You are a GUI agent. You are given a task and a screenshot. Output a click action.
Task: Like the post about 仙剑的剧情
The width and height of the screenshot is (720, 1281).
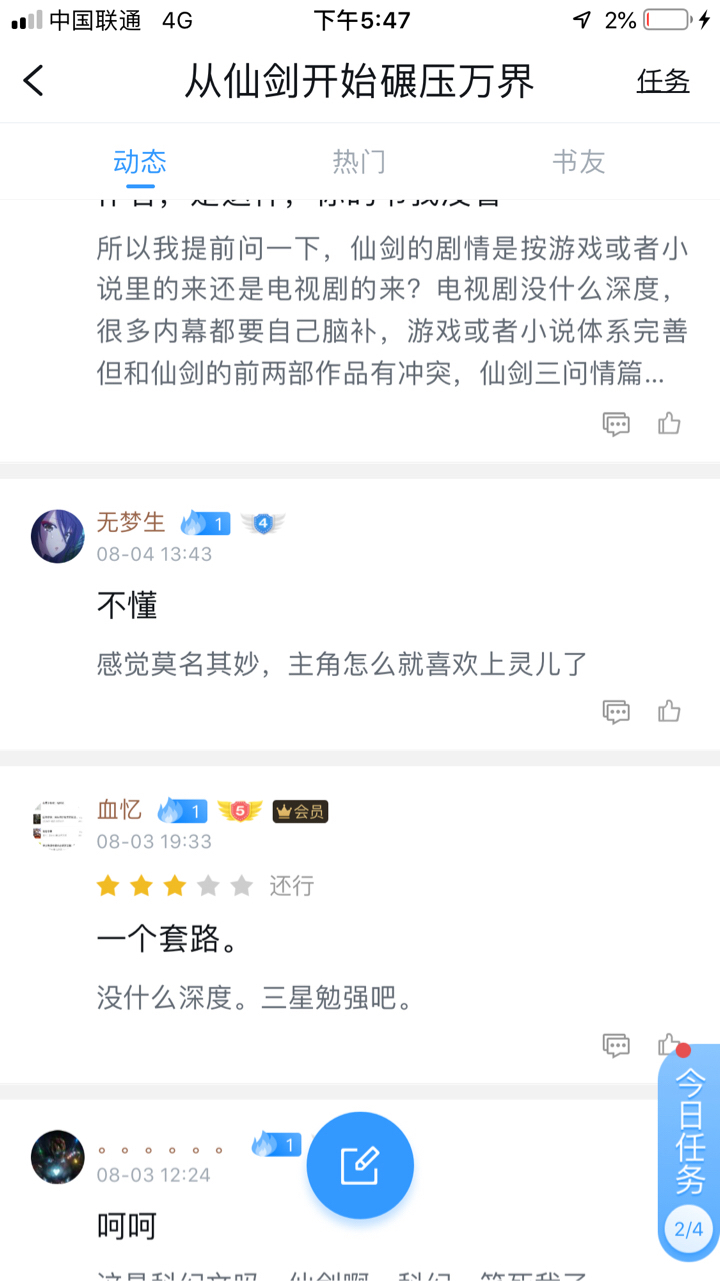click(669, 424)
